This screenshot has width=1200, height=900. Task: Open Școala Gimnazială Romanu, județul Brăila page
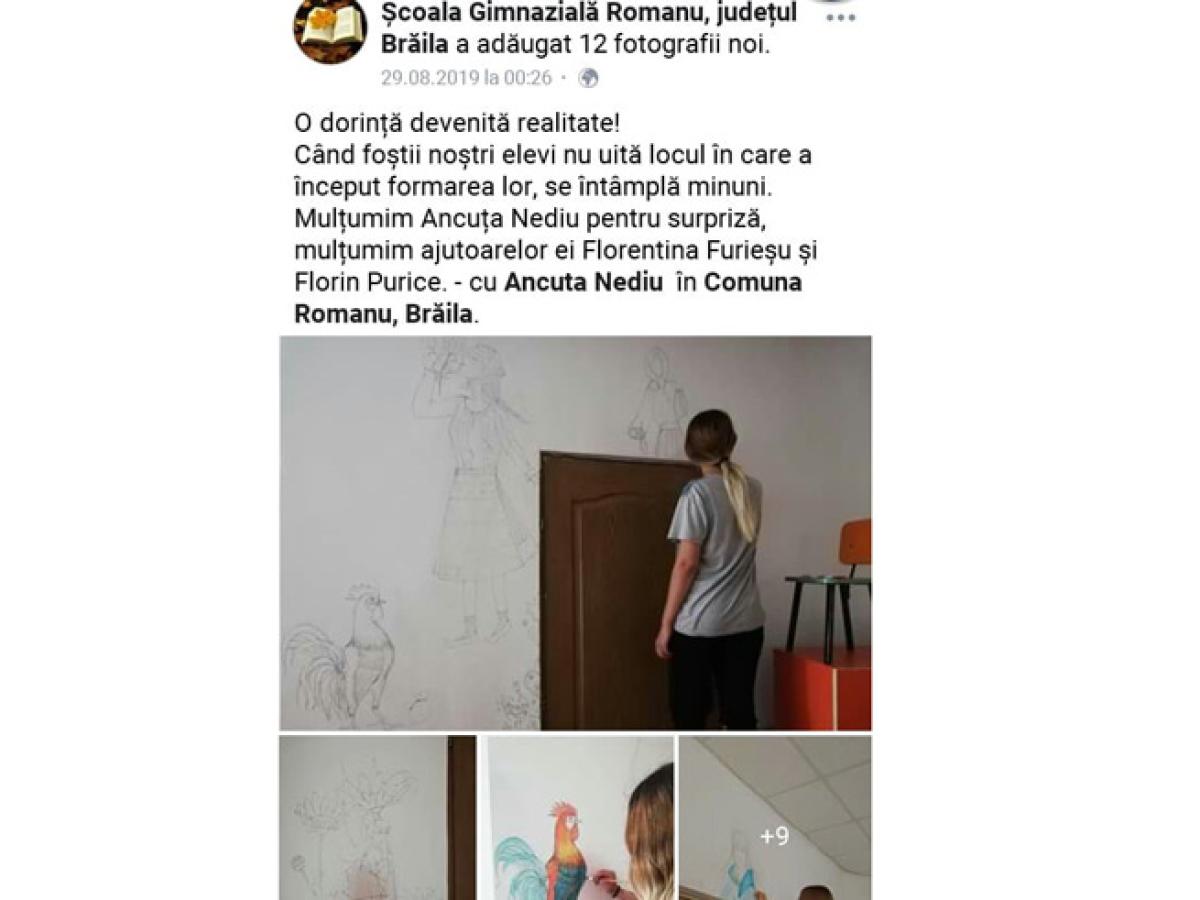[x=588, y=14]
